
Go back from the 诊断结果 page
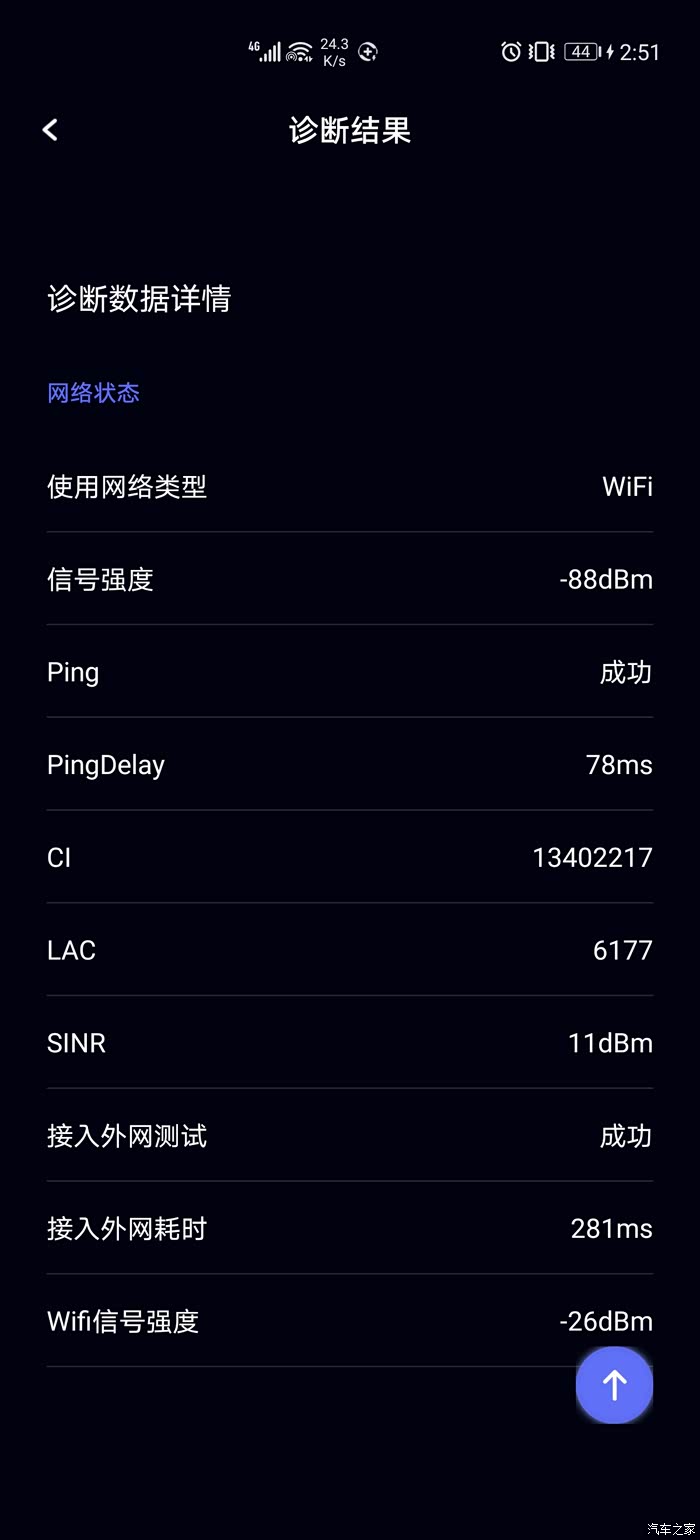[50, 129]
